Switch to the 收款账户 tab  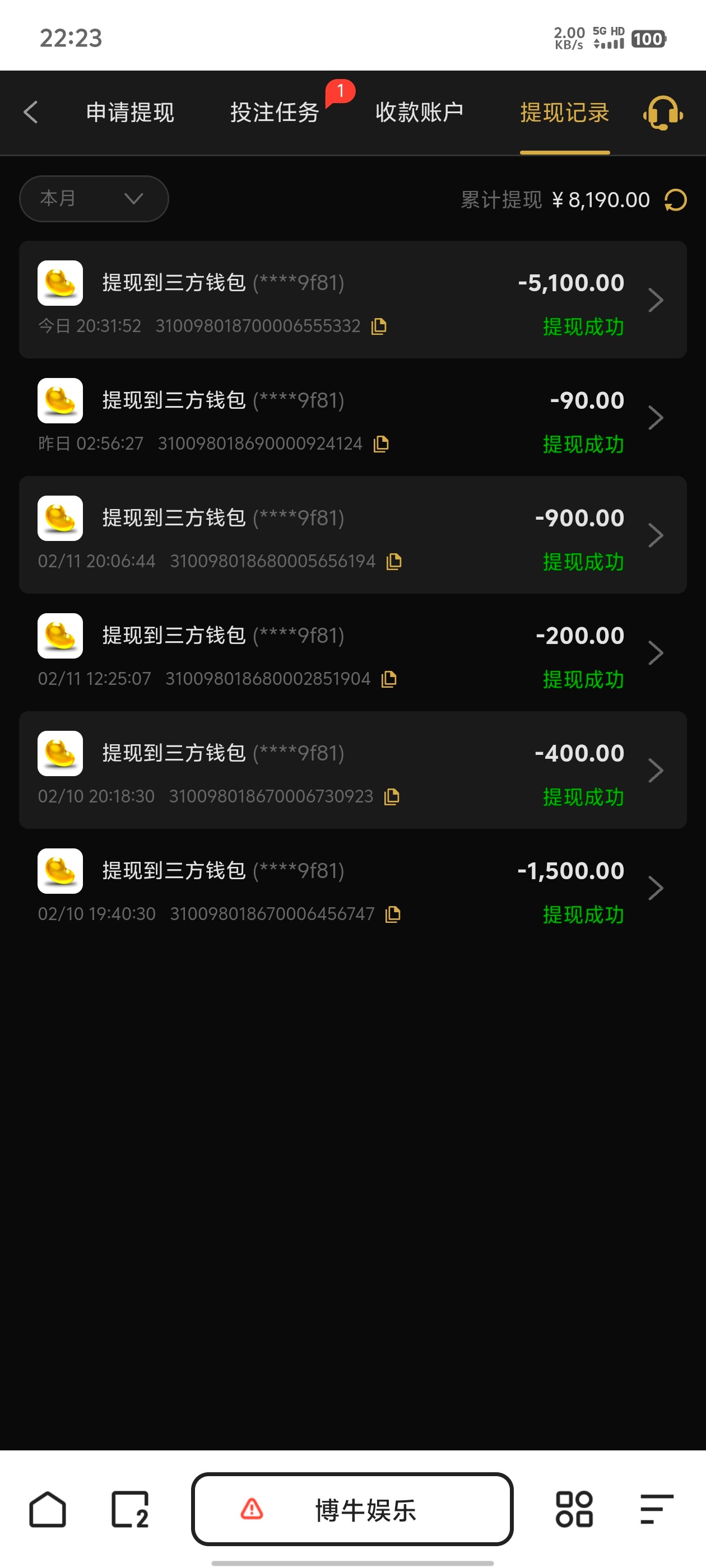[419, 113]
